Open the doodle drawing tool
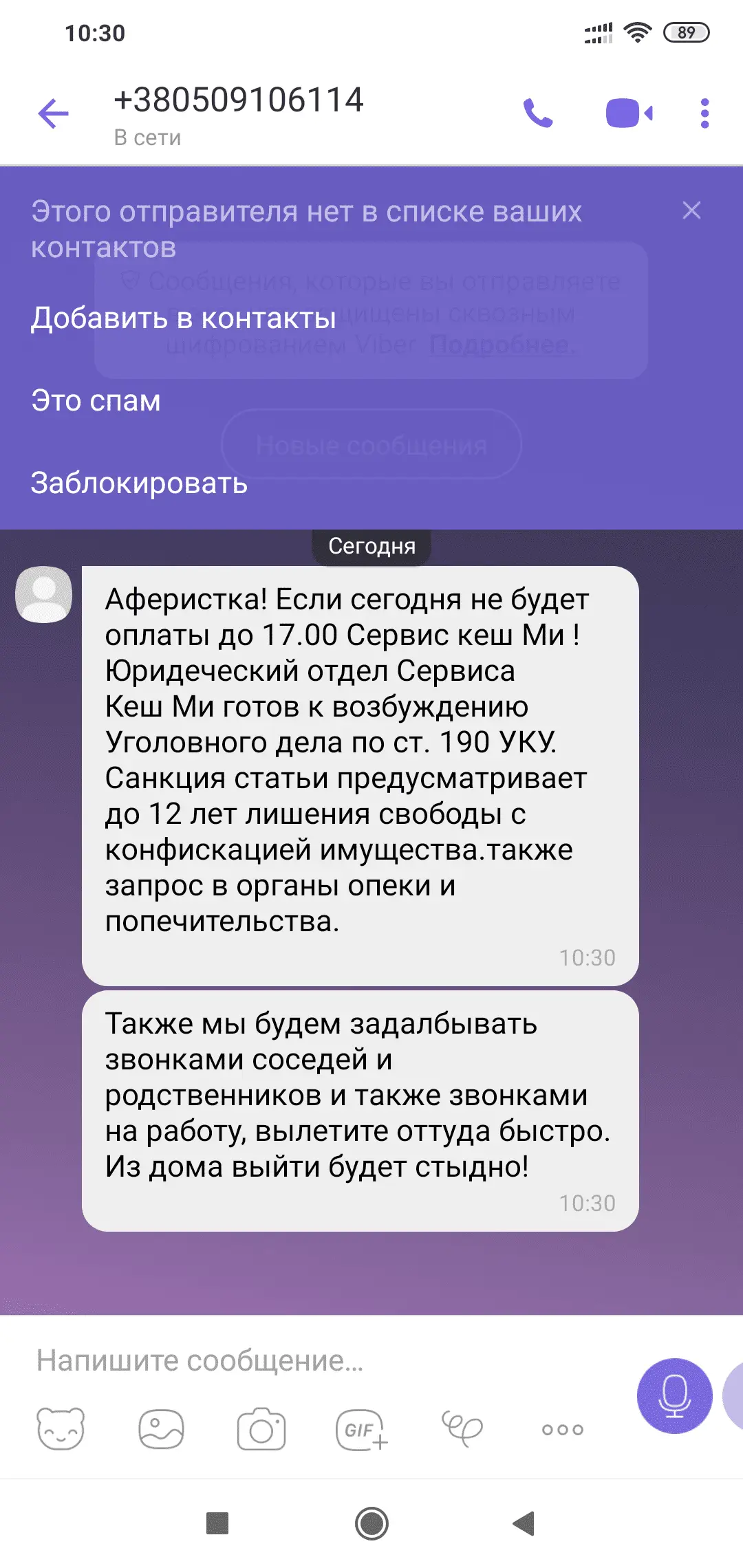743x1568 pixels. (462, 1429)
